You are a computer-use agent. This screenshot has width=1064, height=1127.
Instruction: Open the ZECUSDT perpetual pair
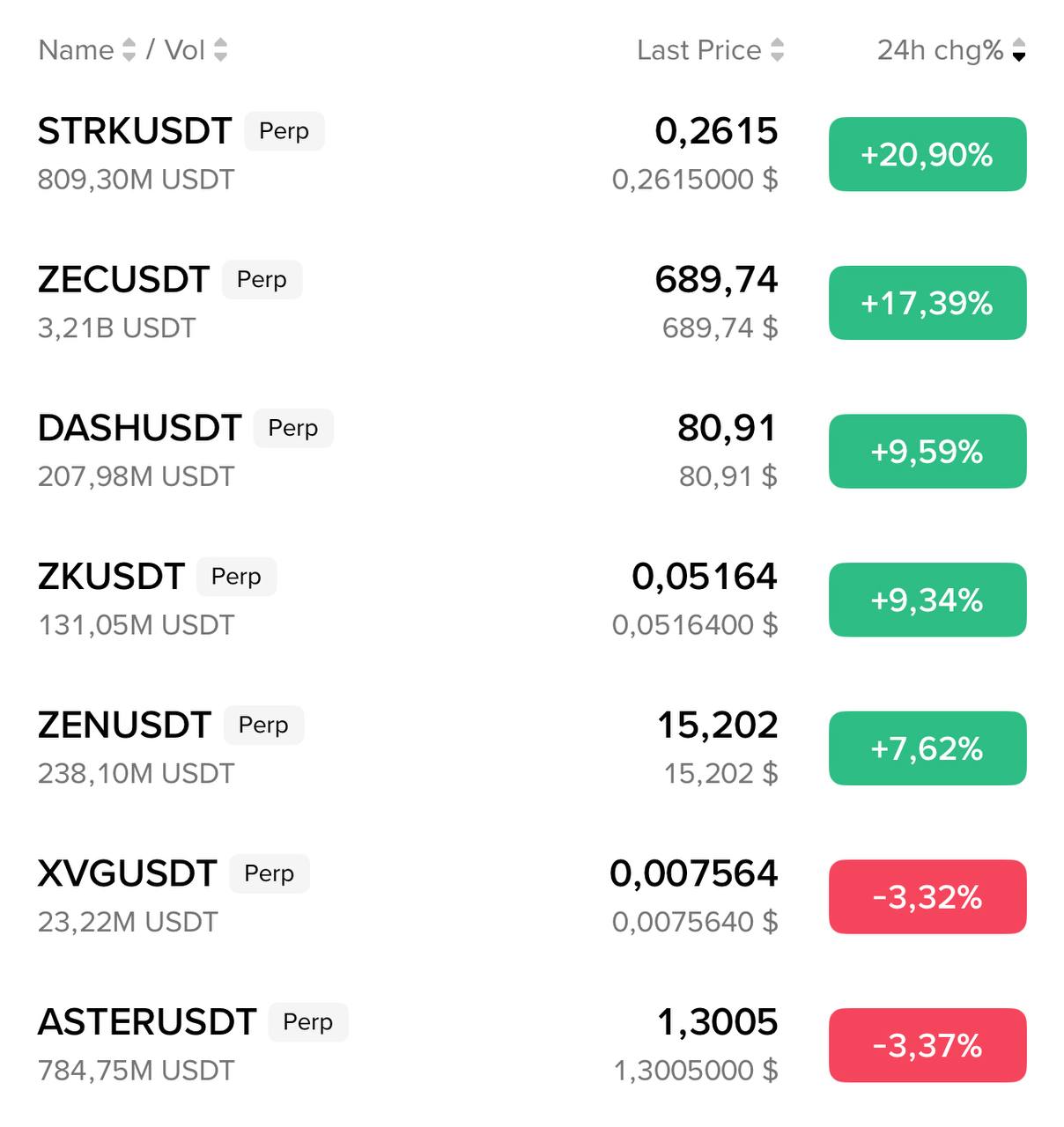point(124,280)
